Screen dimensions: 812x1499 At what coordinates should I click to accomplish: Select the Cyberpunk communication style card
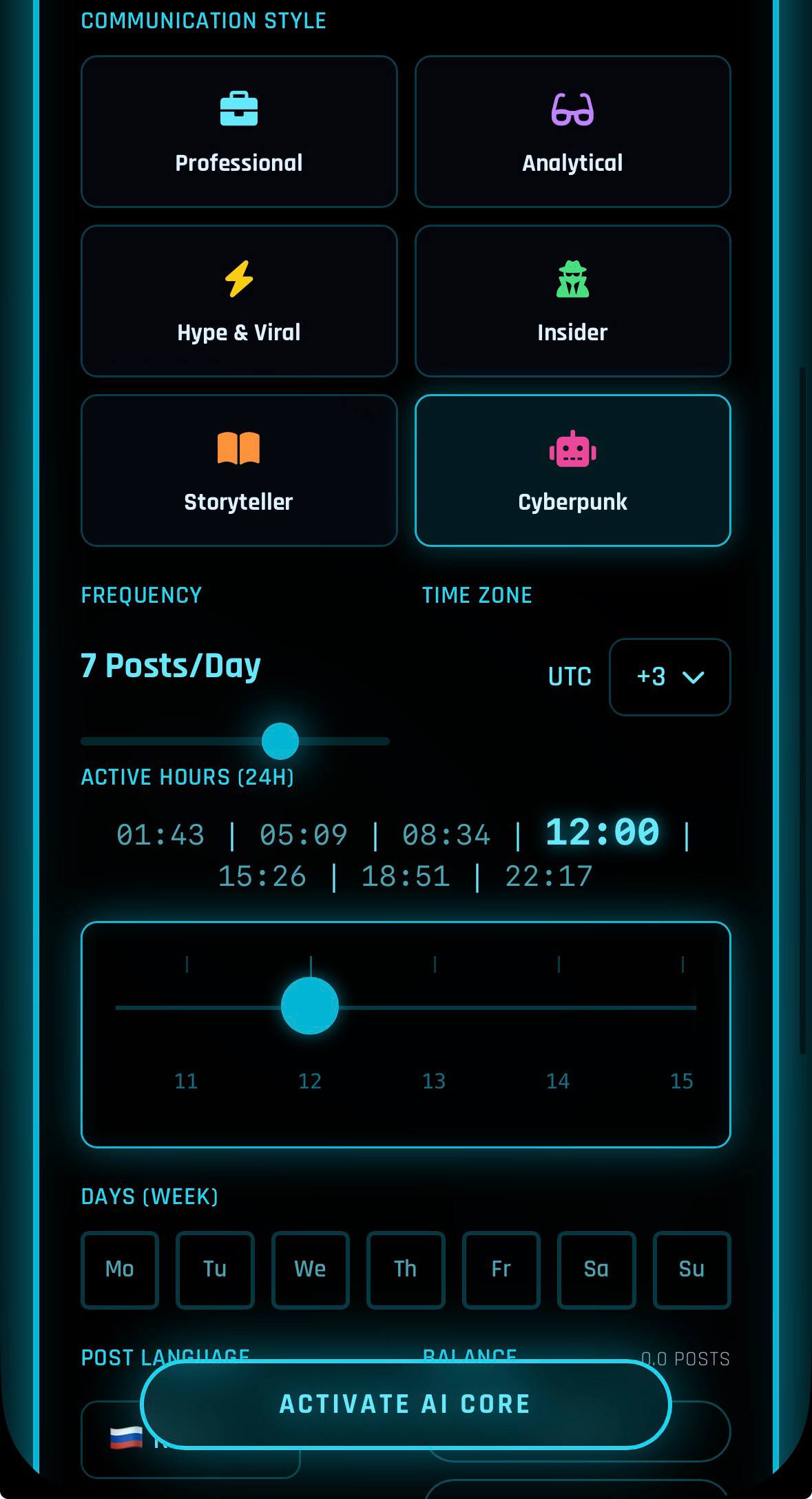tap(572, 470)
